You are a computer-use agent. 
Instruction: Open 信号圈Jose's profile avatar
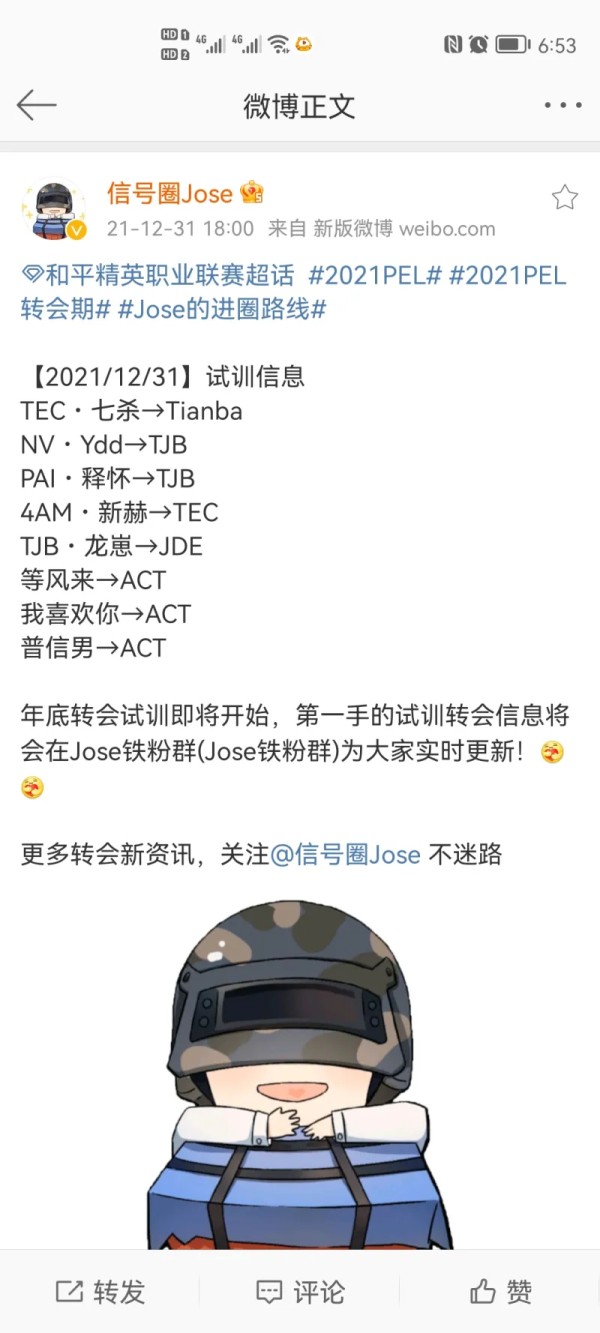pyautogui.click(x=54, y=211)
